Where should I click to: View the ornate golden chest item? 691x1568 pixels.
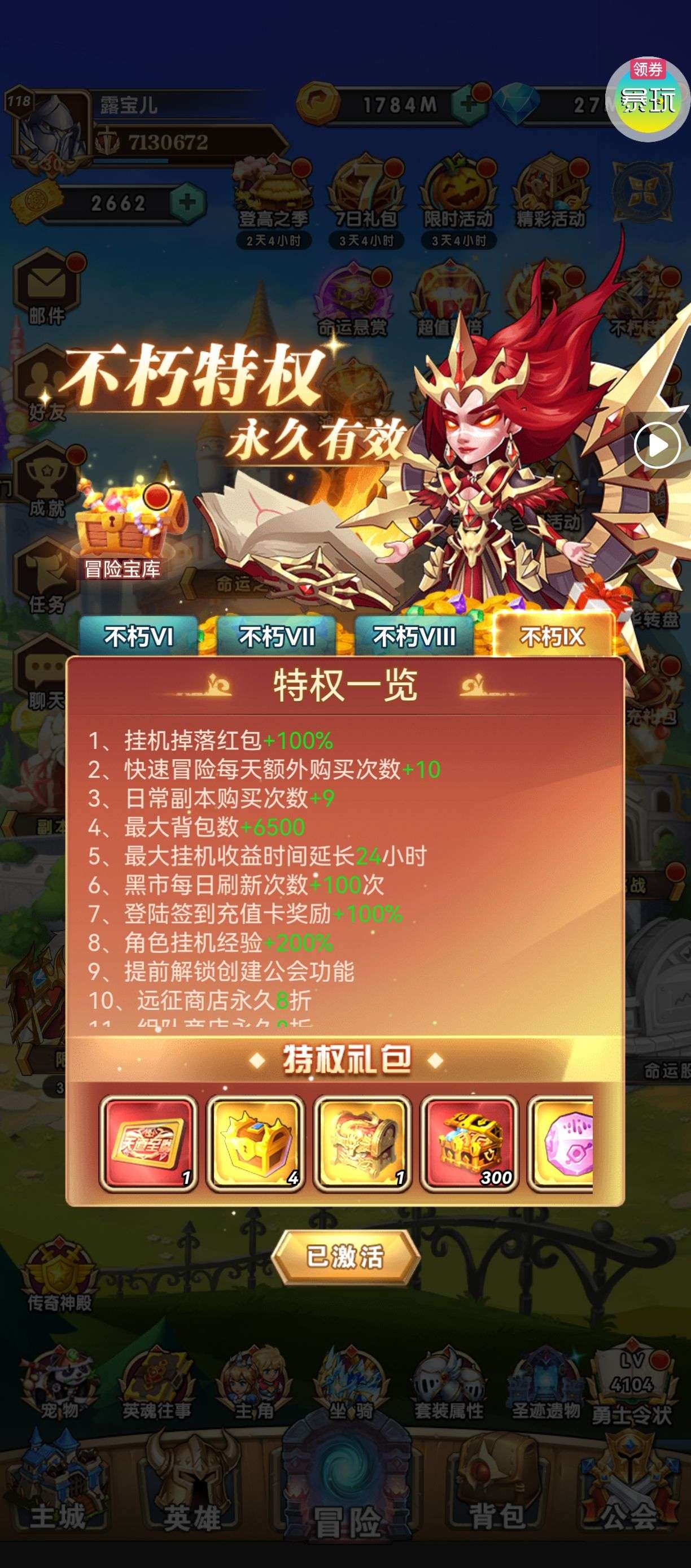pos(362,1143)
